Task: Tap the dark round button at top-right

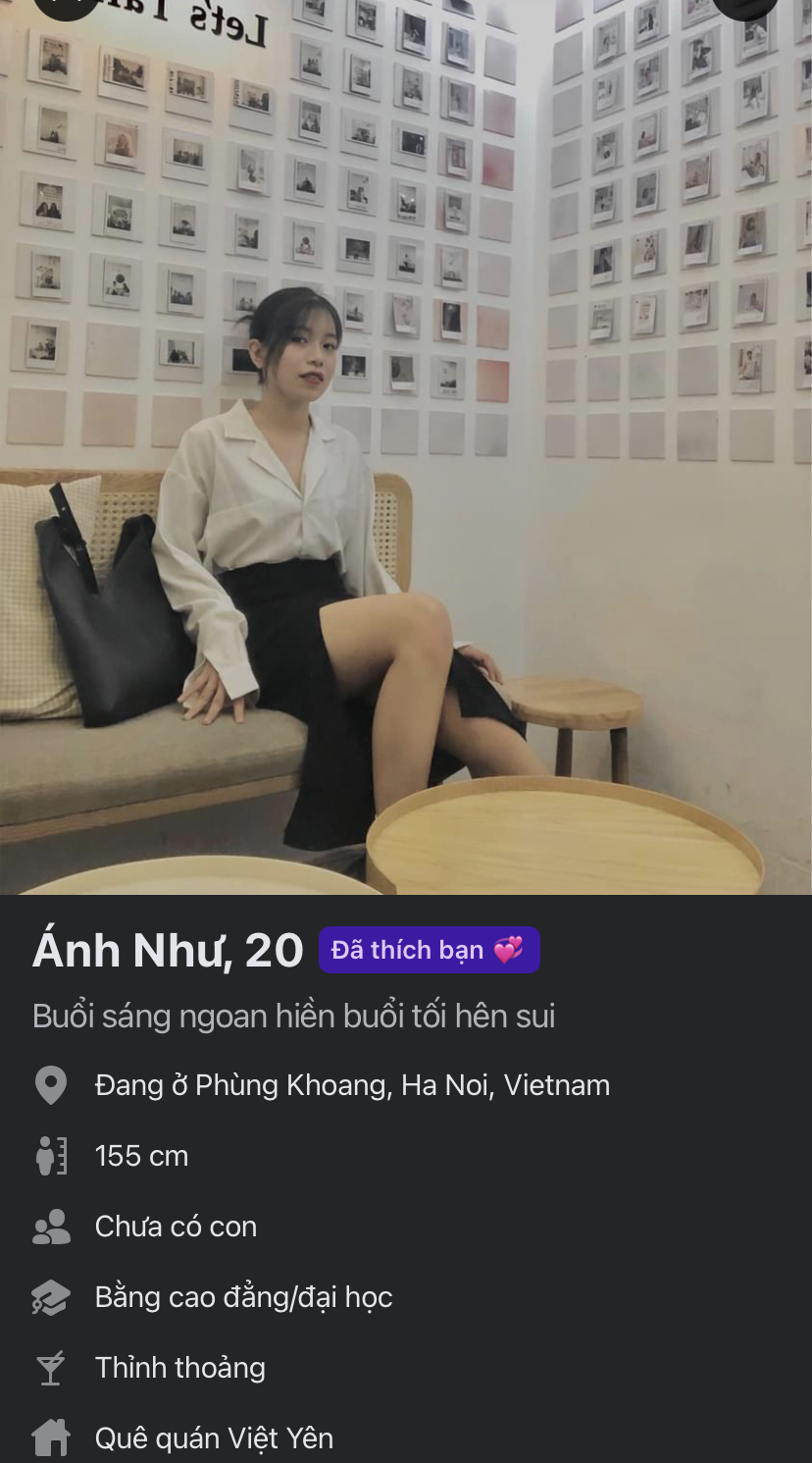Action: [x=745, y=6]
